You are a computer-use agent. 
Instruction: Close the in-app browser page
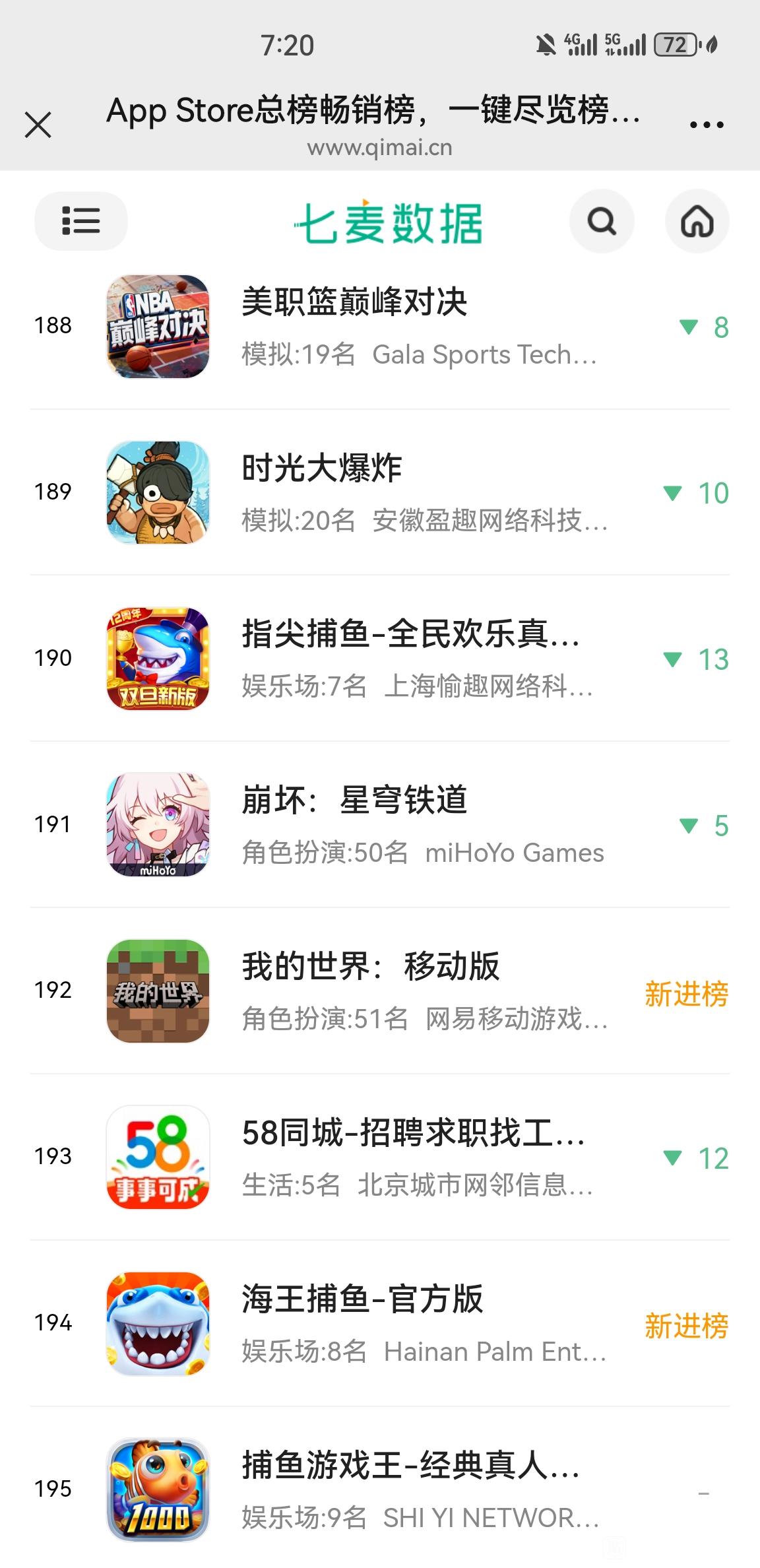[x=38, y=124]
